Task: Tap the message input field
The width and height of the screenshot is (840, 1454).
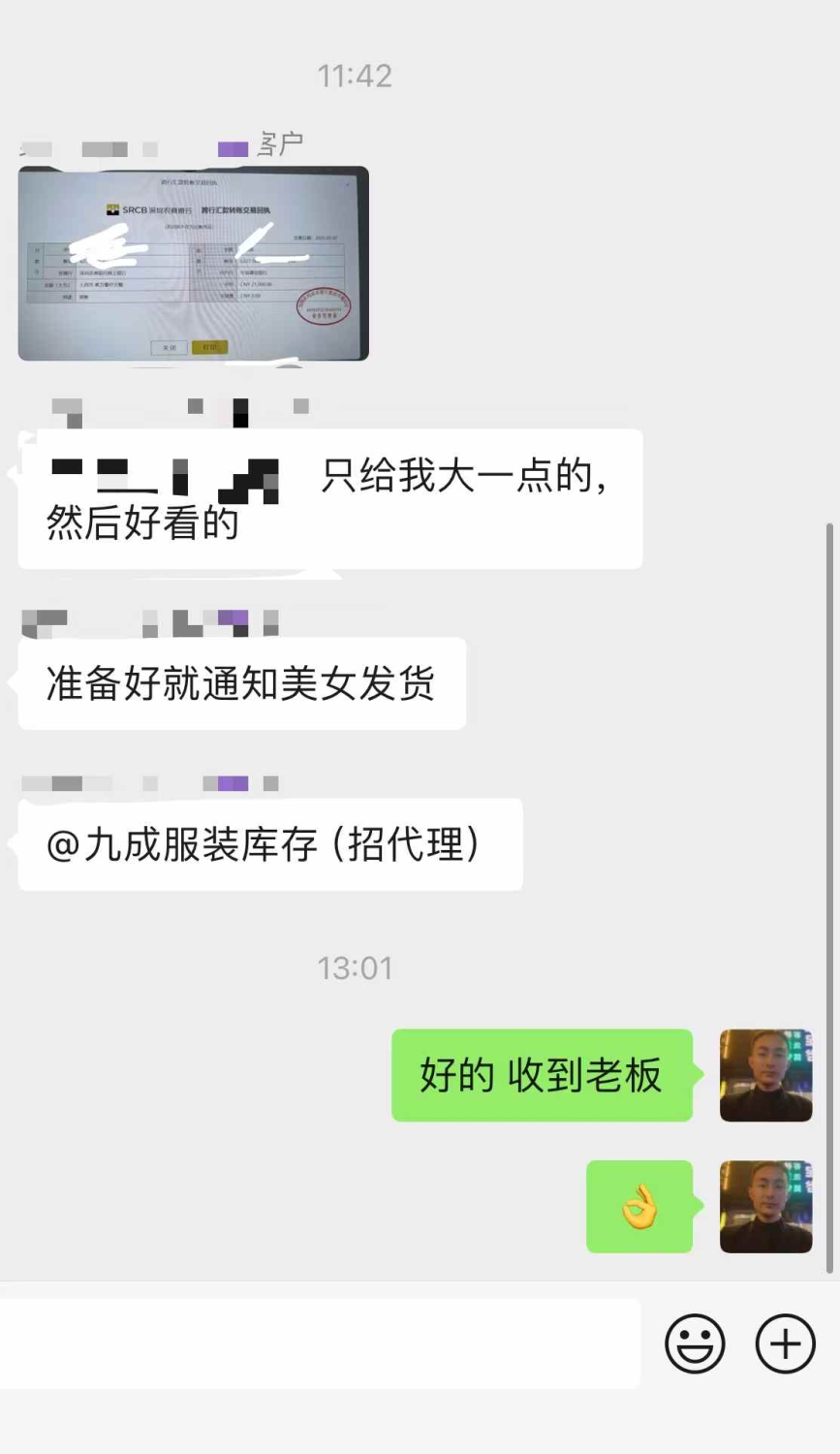Action: [x=320, y=1343]
